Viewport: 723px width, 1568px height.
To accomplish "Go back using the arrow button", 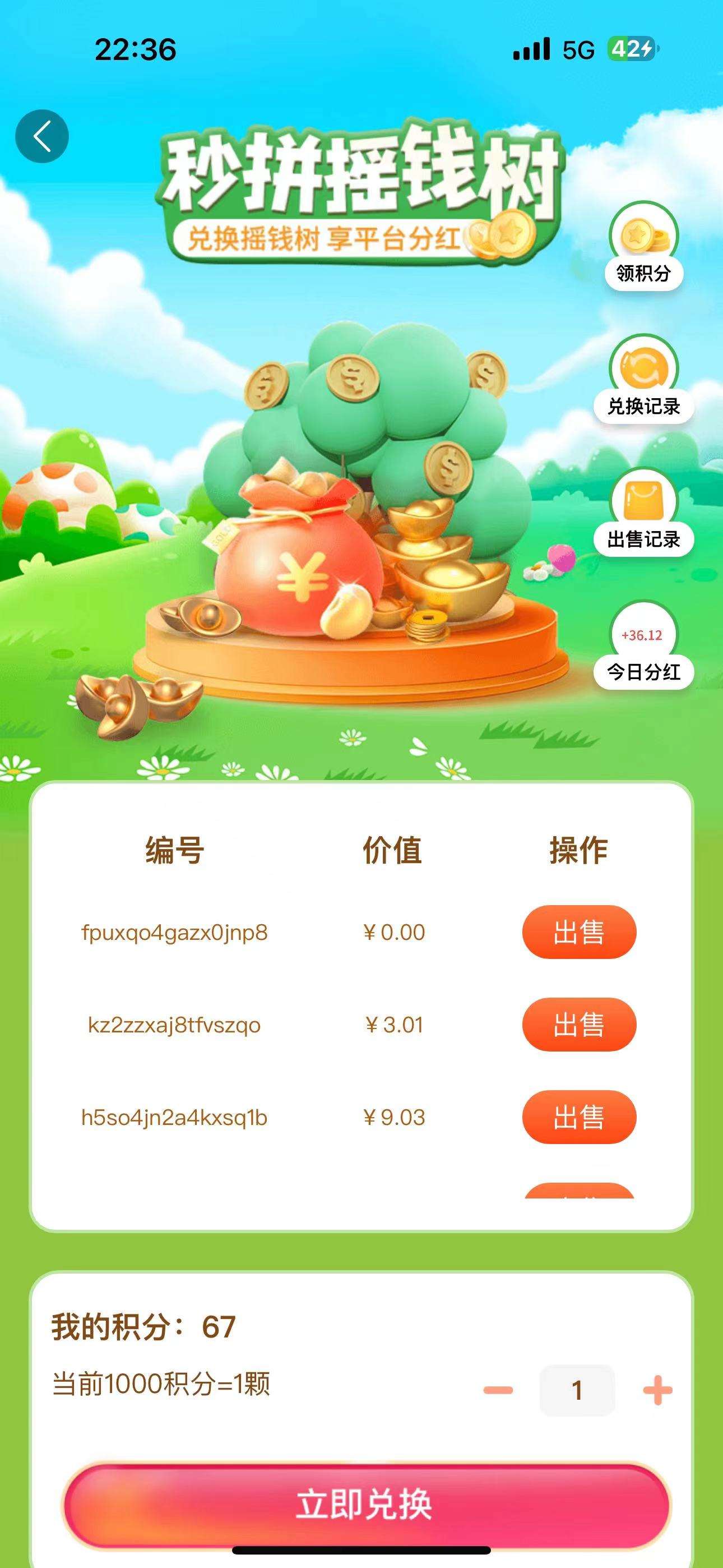I will [41, 136].
